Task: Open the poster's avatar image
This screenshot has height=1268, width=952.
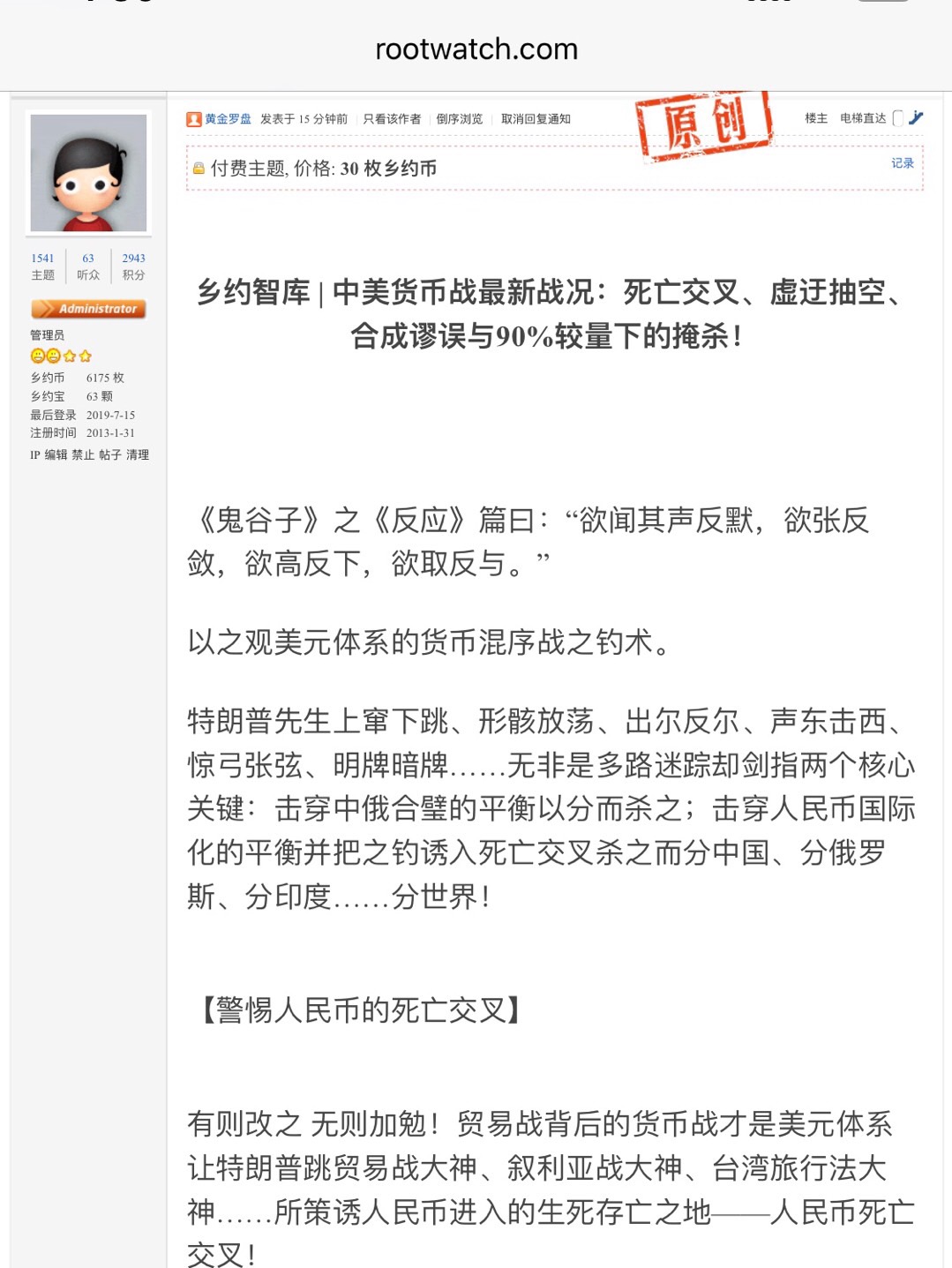Action: point(88,173)
